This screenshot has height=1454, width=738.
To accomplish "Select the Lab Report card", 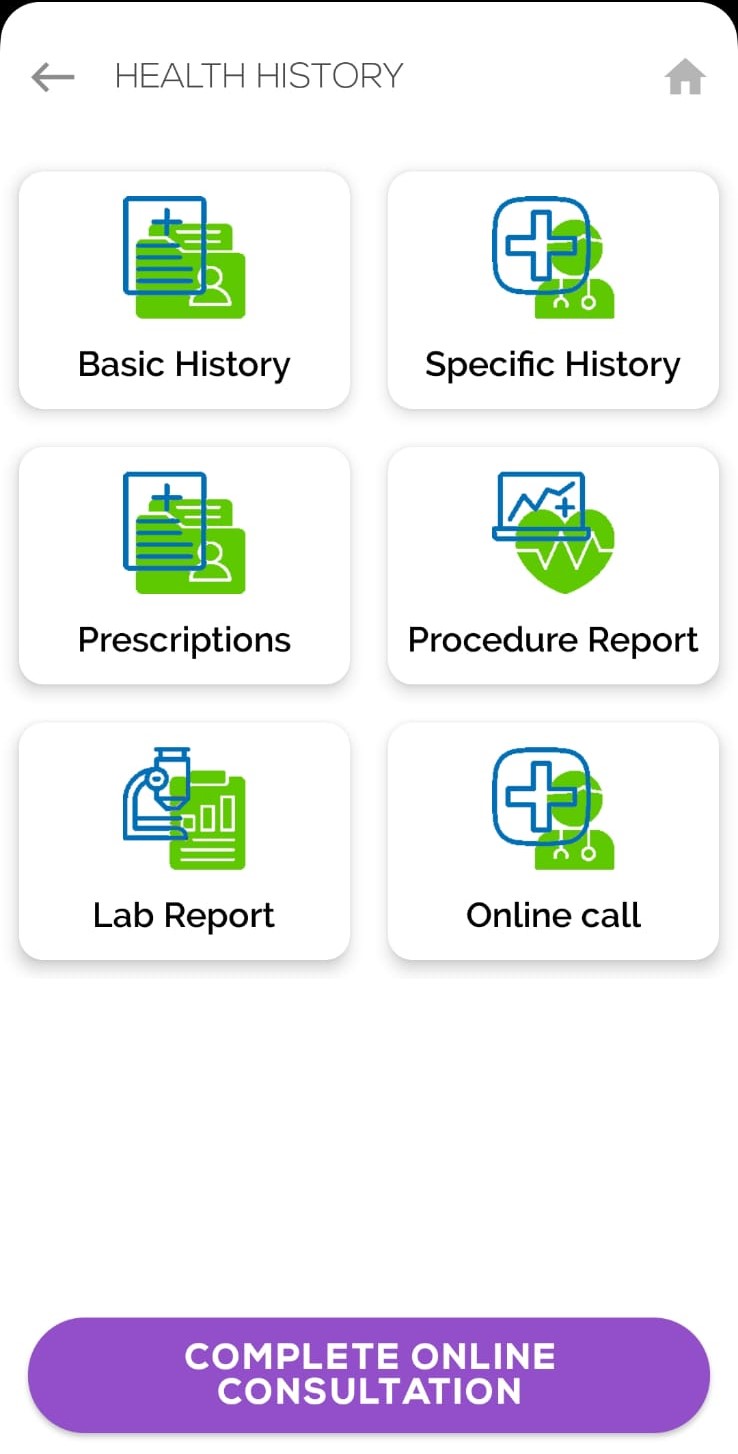I will [184, 841].
